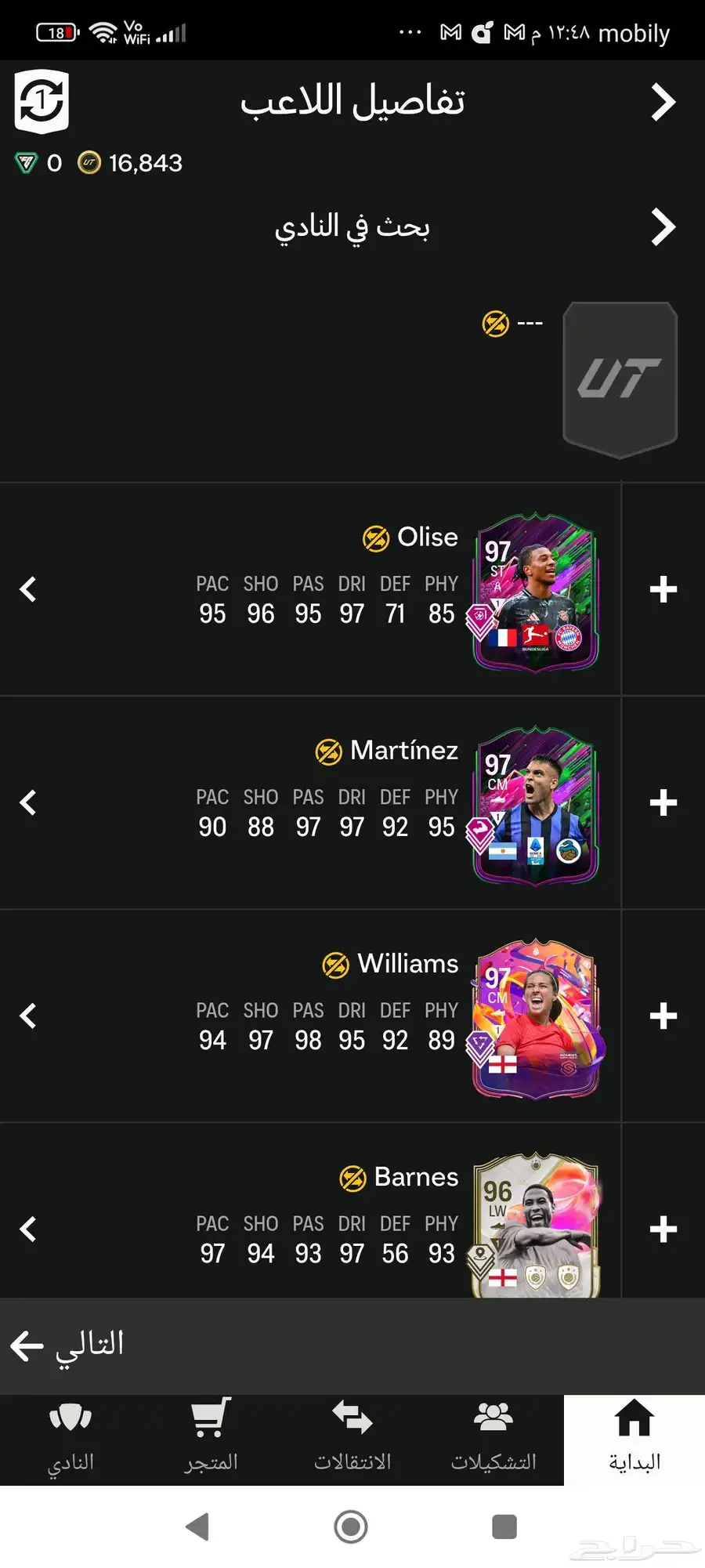This screenshot has width=705, height=1568.
Task: Add Williams with the plus button
Action: (x=663, y=1016)
